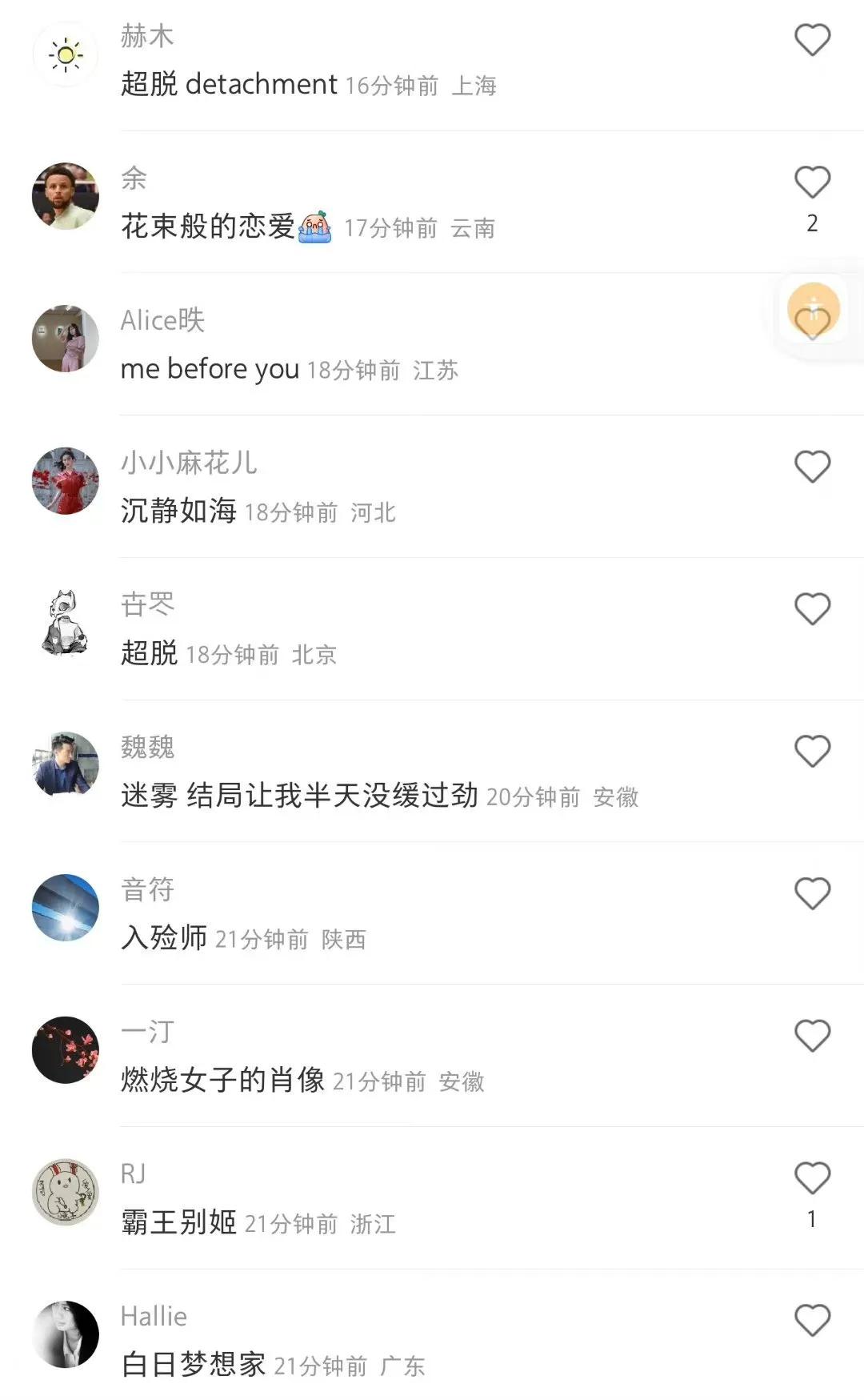Open 魏魏's profile avatar
This screenshot has height=1400, width=864.
66,765
